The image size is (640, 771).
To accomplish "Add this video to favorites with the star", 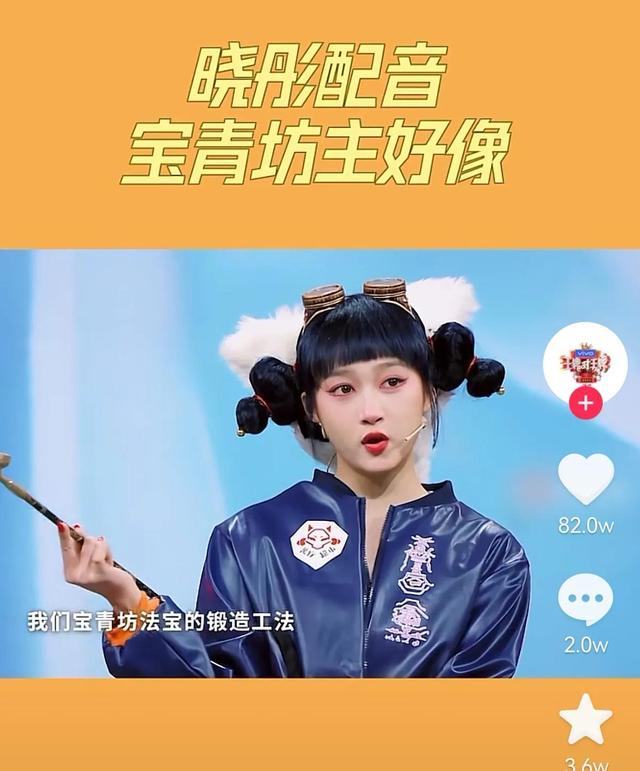I will 585,720.
